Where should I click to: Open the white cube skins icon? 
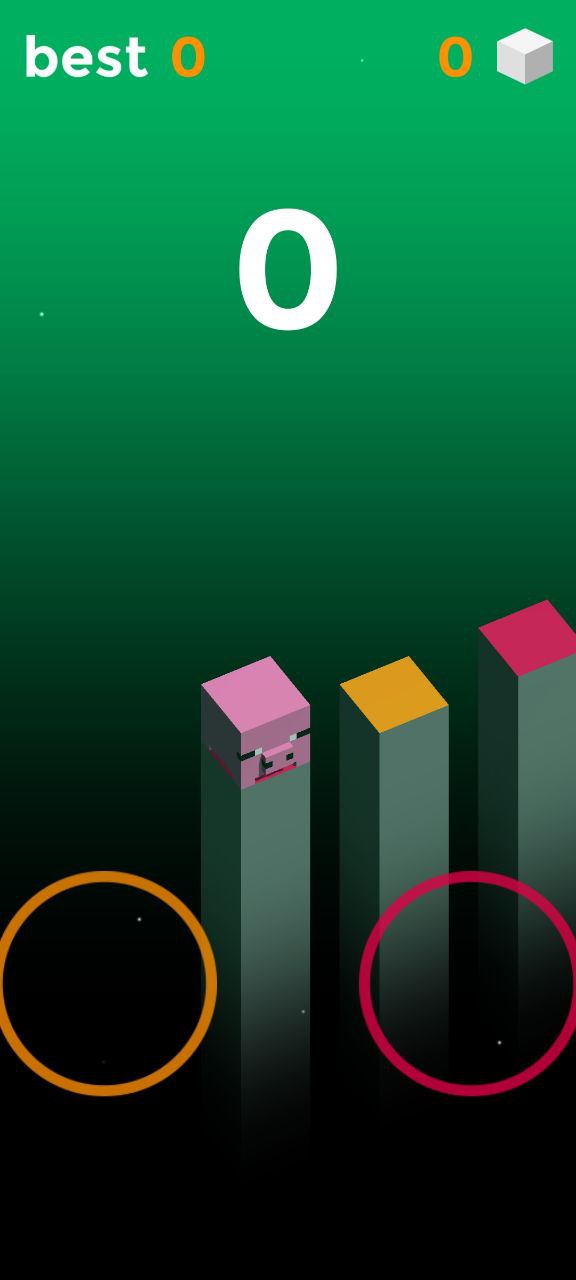pyautogui.click(x=525, y=56)
